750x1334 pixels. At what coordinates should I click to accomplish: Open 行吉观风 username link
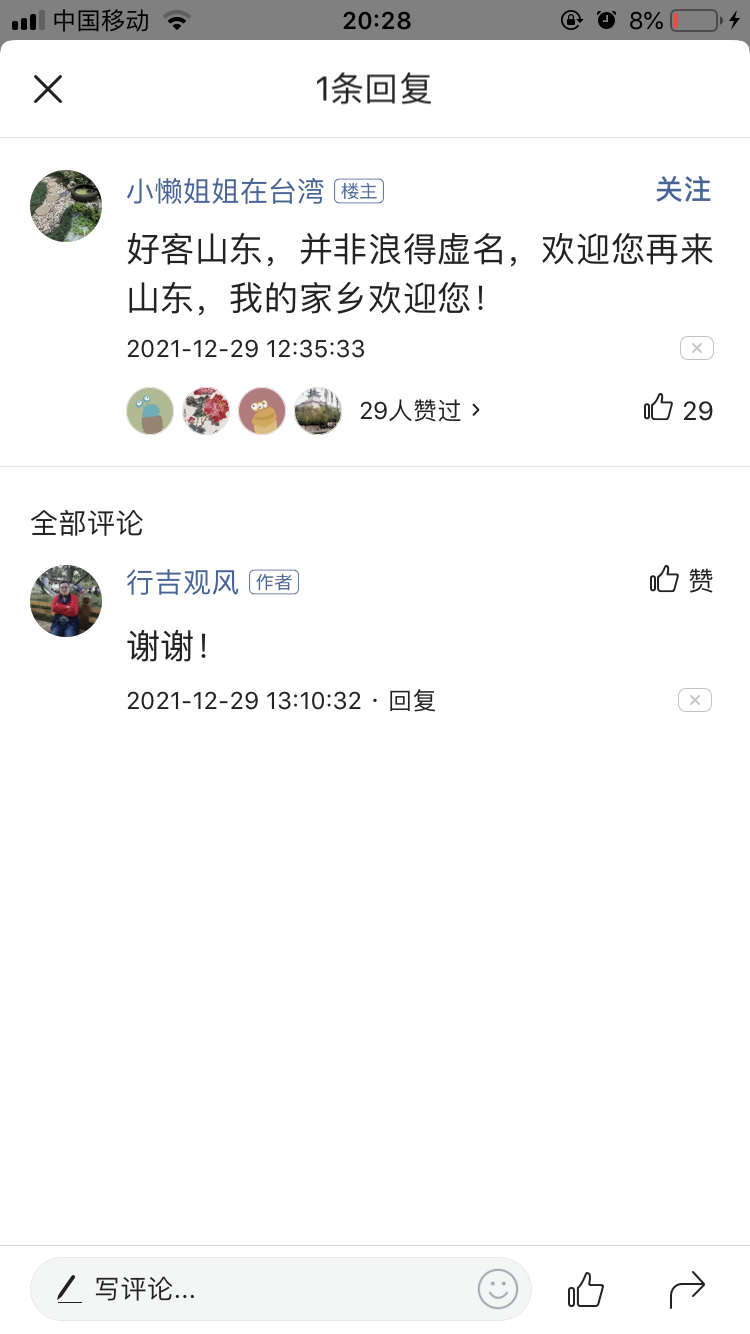pyautogui.click(x=183, y=582)
